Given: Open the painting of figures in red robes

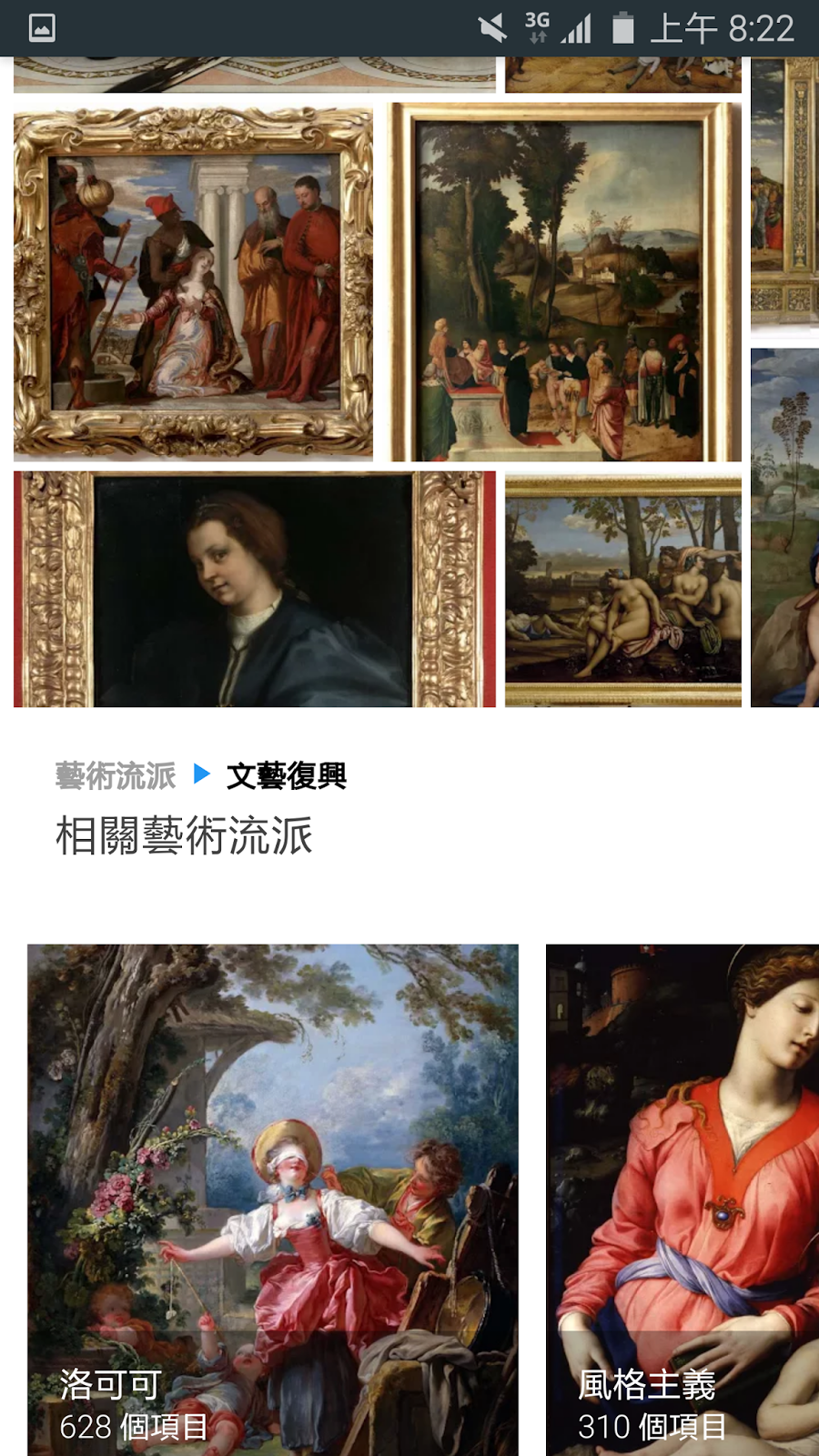Looking at the screenshot, I should coord(193,282).
